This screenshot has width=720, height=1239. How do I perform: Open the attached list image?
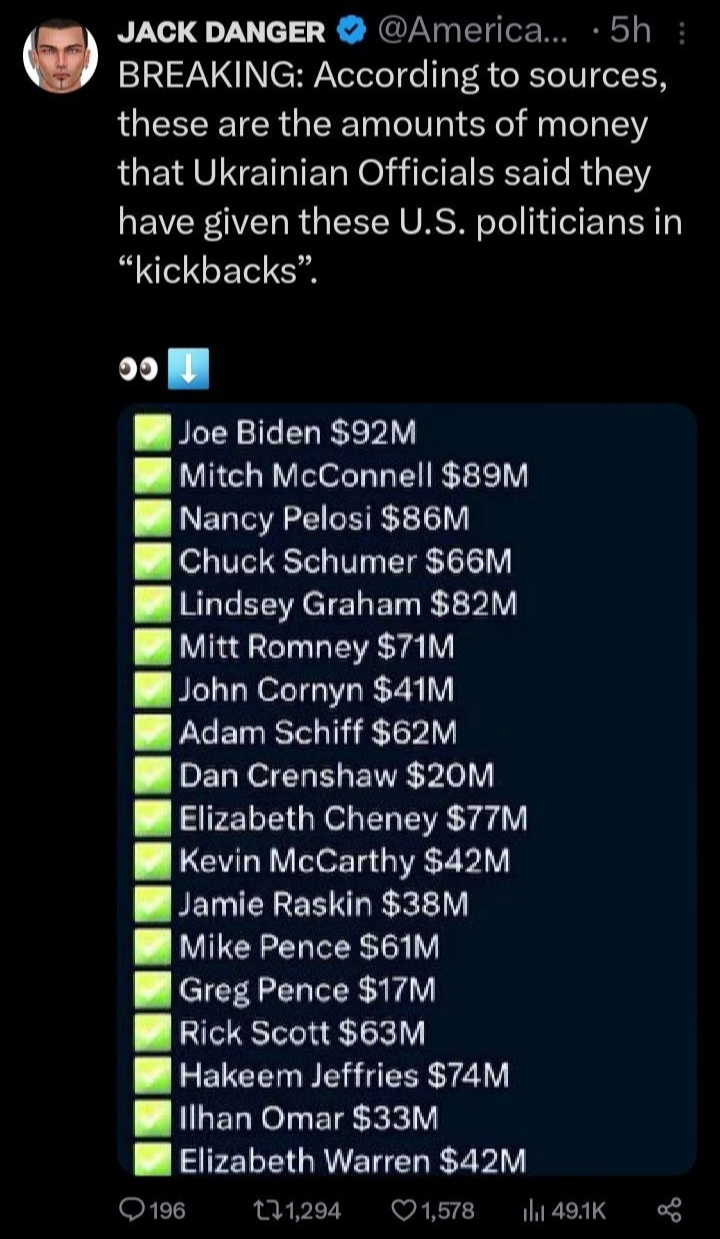[x=407, y=790]
